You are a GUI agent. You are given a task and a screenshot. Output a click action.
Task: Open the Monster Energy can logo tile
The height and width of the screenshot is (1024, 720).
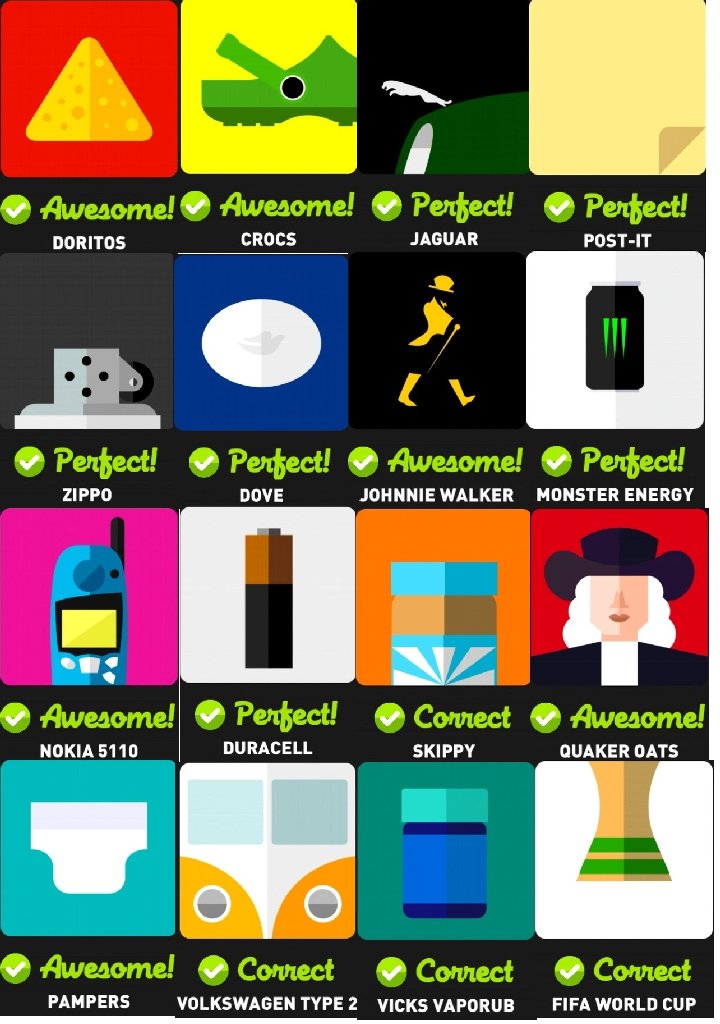[x=614, y=340]
